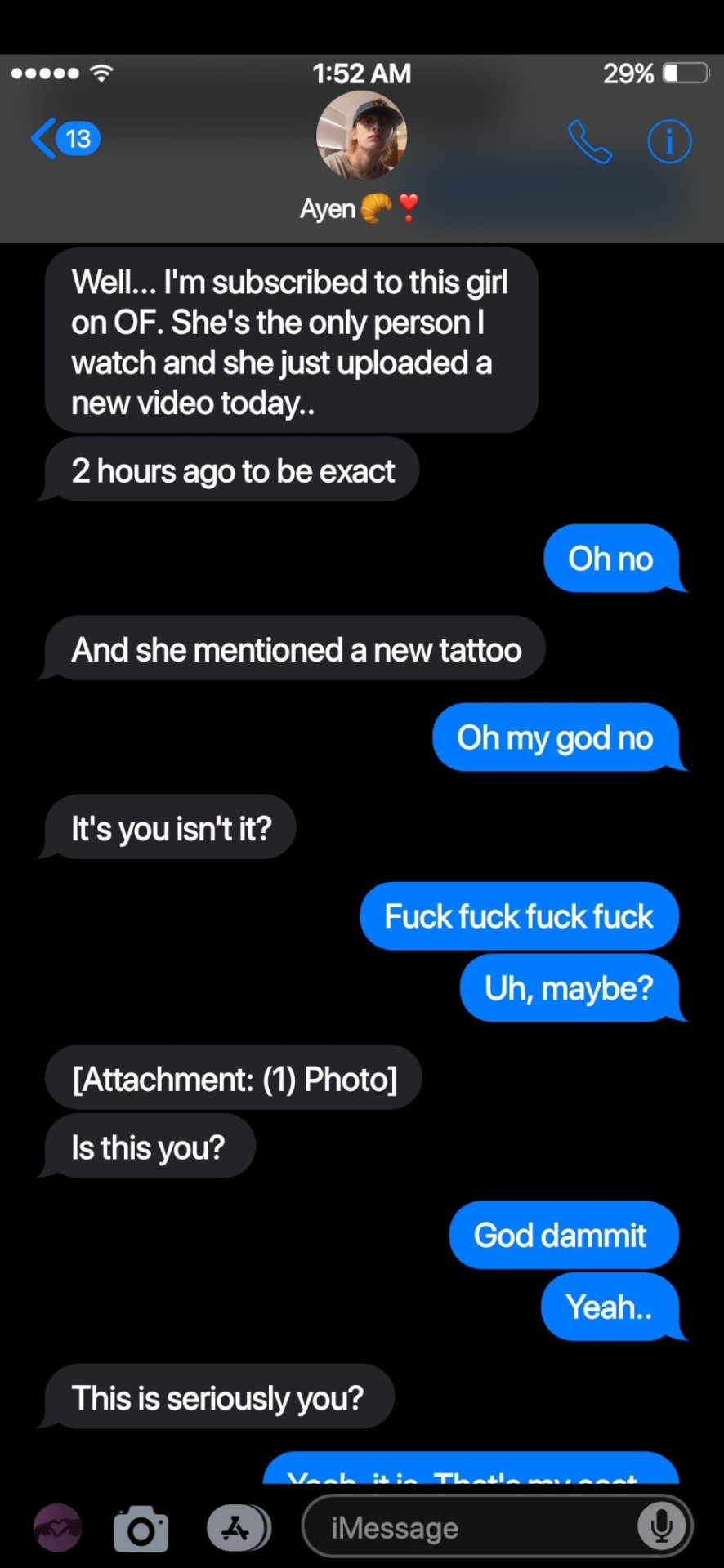Start voice dictation with the microphone
Screen dimensions: 724x1568
click(661, 1526)
